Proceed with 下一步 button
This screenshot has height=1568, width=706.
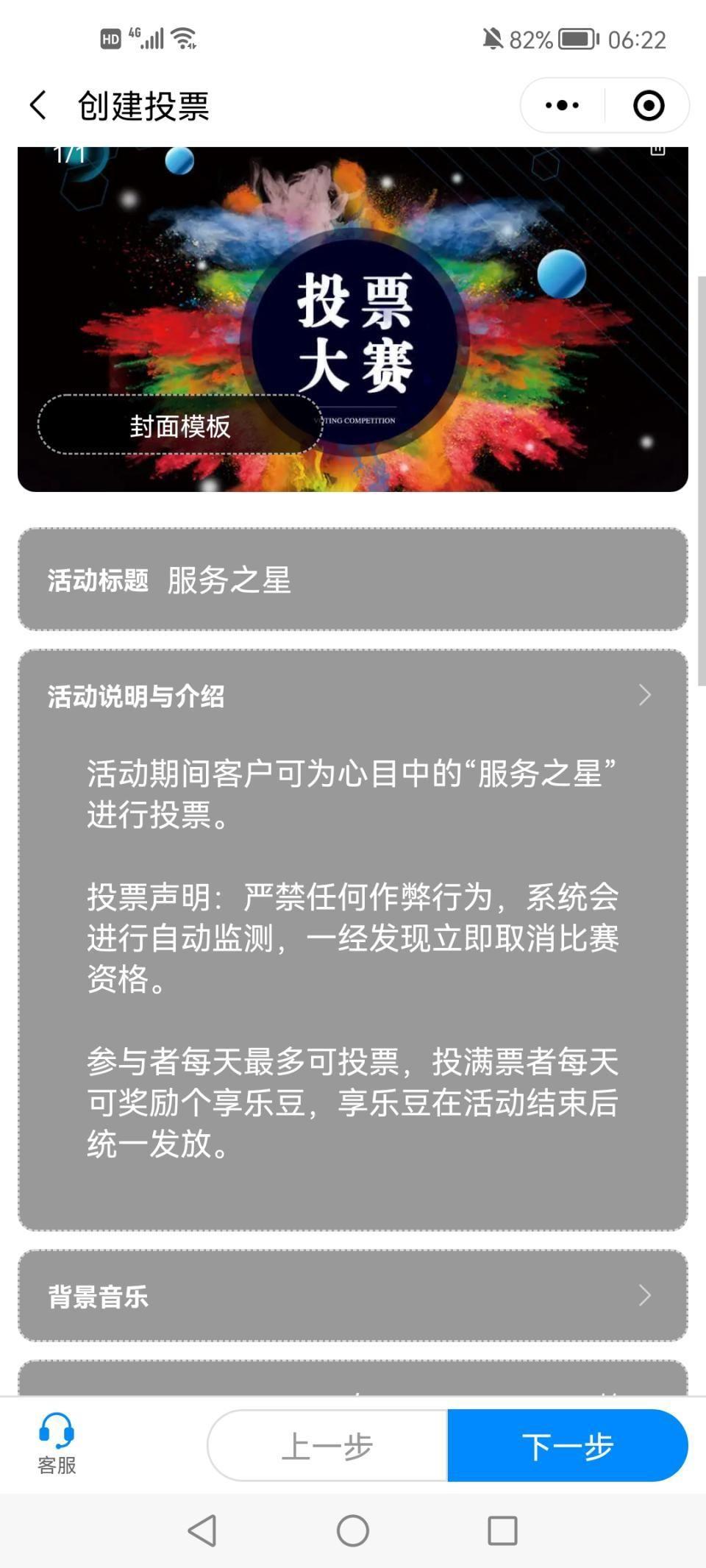click(567, 1445)
